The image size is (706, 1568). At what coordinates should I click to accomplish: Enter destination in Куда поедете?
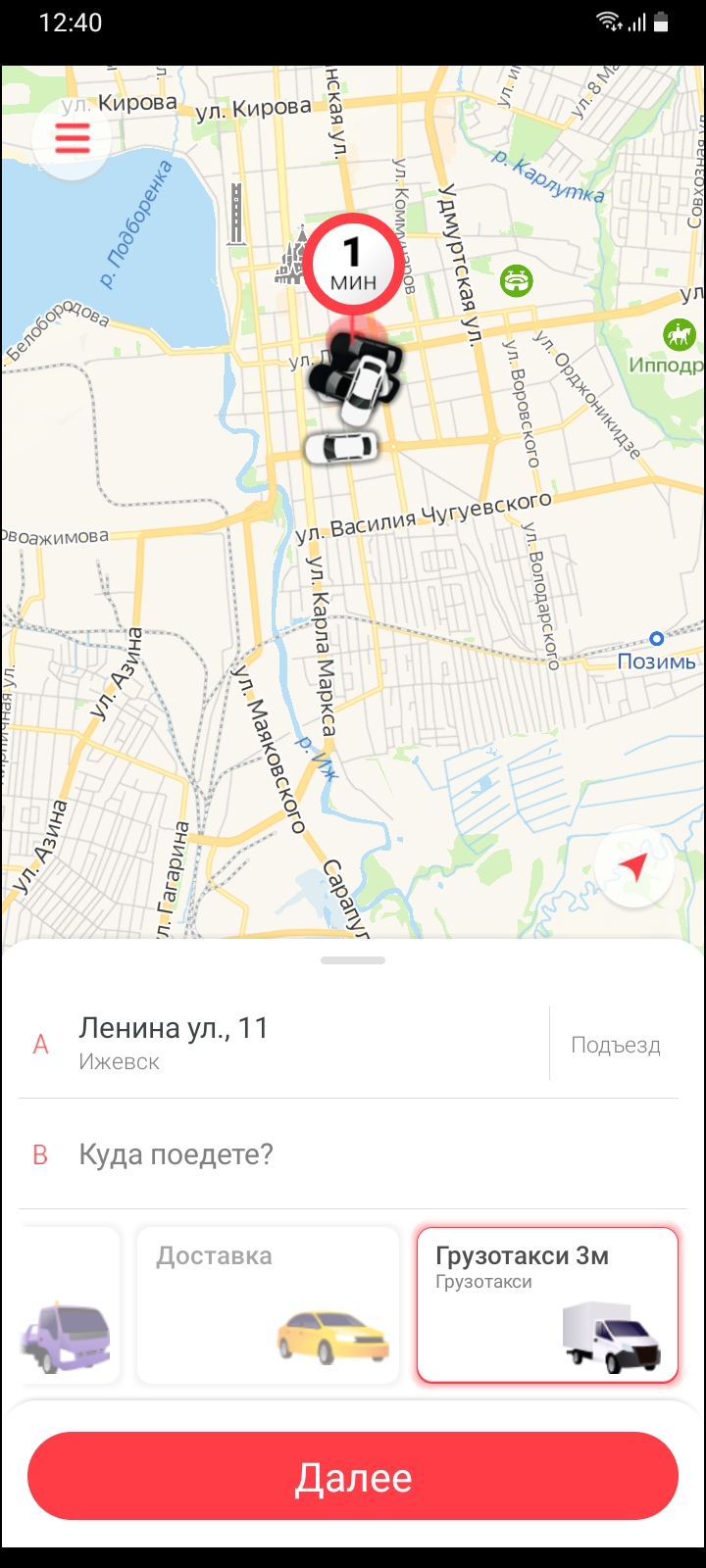pos(348,1154)
